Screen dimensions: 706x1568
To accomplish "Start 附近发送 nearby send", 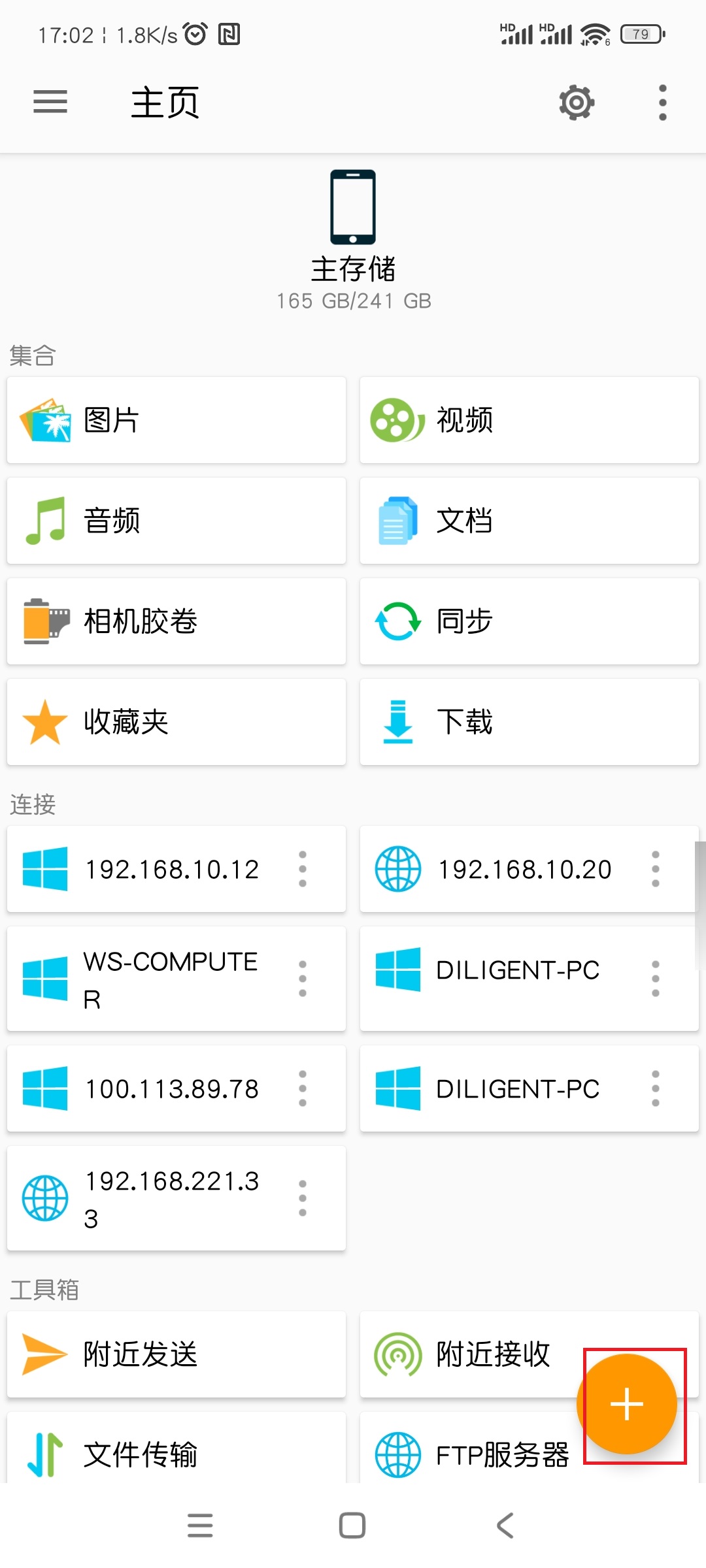I will [x=176, y=1354].
